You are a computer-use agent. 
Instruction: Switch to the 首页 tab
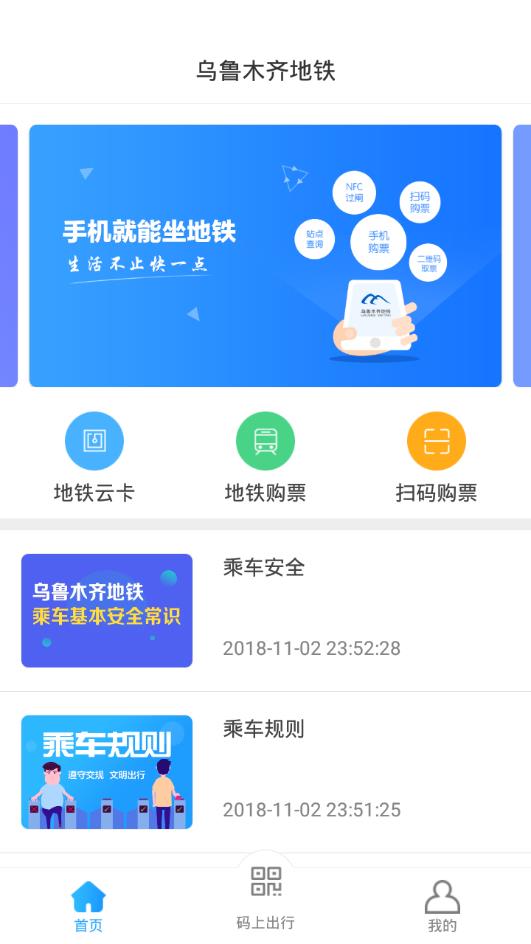click(x=88, y=906)
